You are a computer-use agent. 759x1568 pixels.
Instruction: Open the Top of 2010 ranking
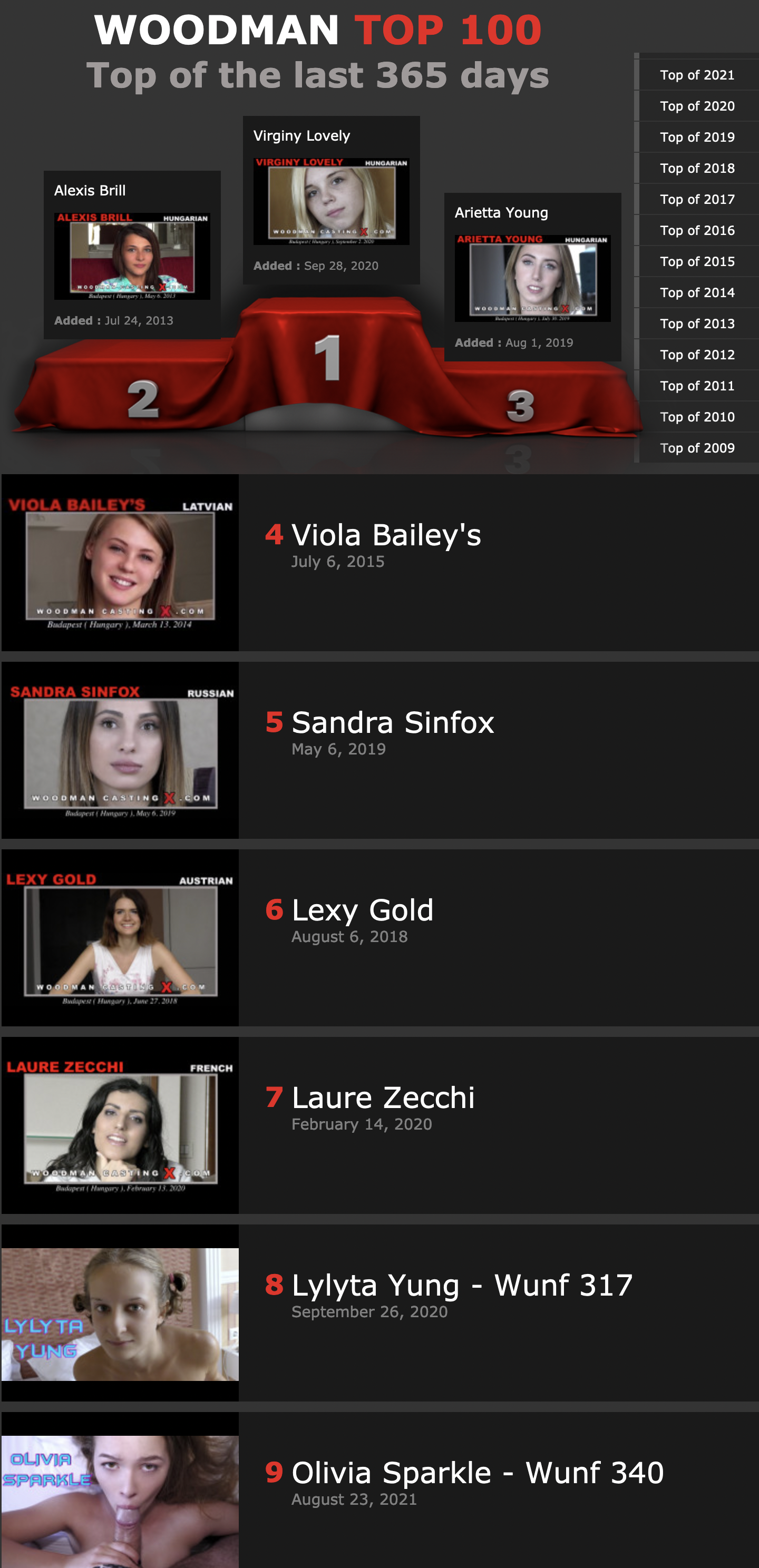[697, 416]
